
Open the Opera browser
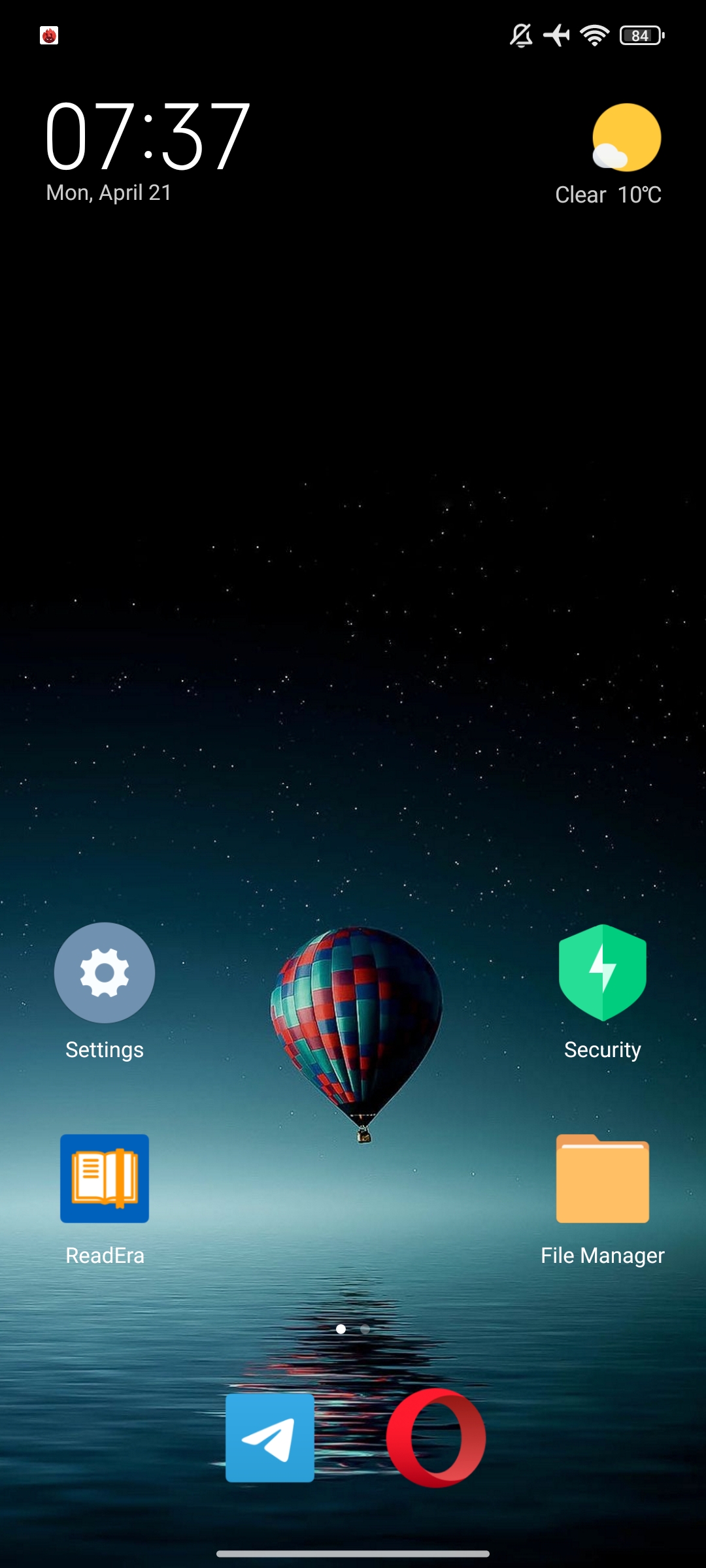click(x=436, y=1438)
